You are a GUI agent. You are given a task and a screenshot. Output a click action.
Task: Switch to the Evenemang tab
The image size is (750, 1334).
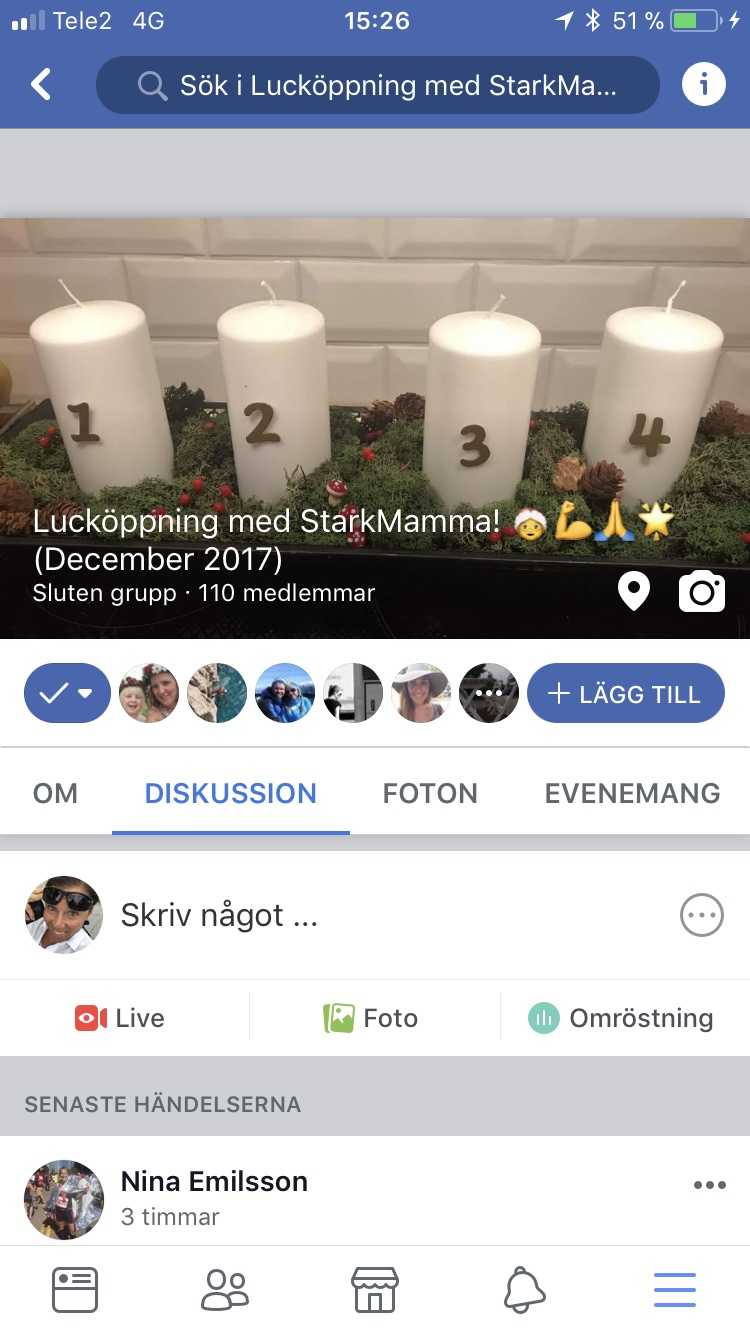632,793
